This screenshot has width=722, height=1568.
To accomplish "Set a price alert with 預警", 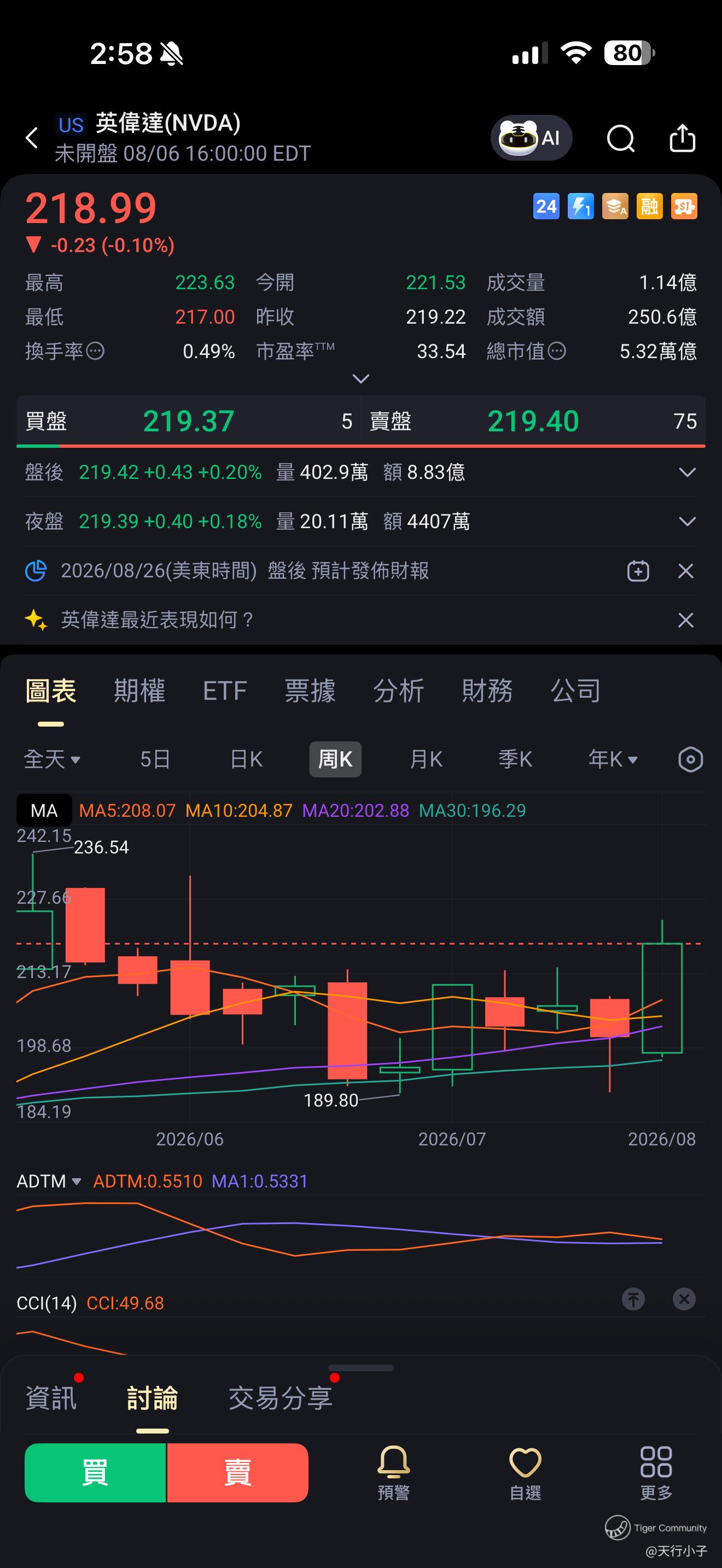I will coord(393,1473).
